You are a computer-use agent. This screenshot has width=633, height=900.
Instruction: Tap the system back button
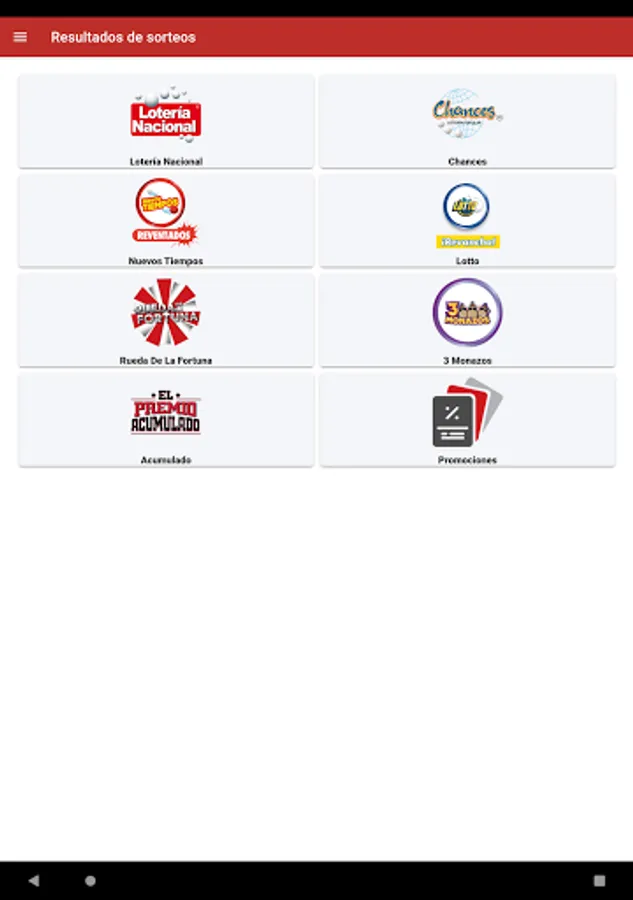34,881
